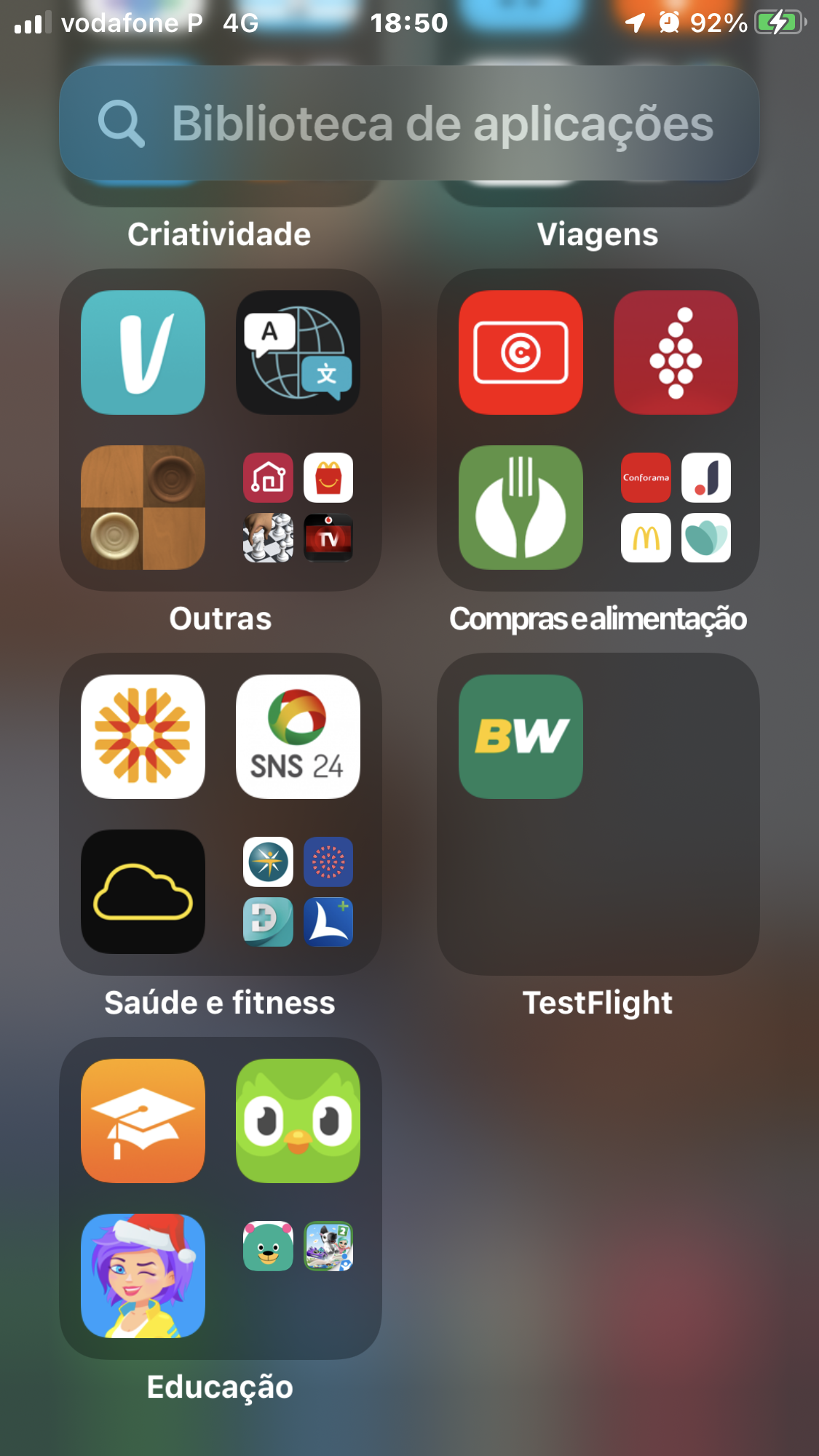Open Duolingo
Screen dimensions: 819x1456
[x=298, y=1121]
